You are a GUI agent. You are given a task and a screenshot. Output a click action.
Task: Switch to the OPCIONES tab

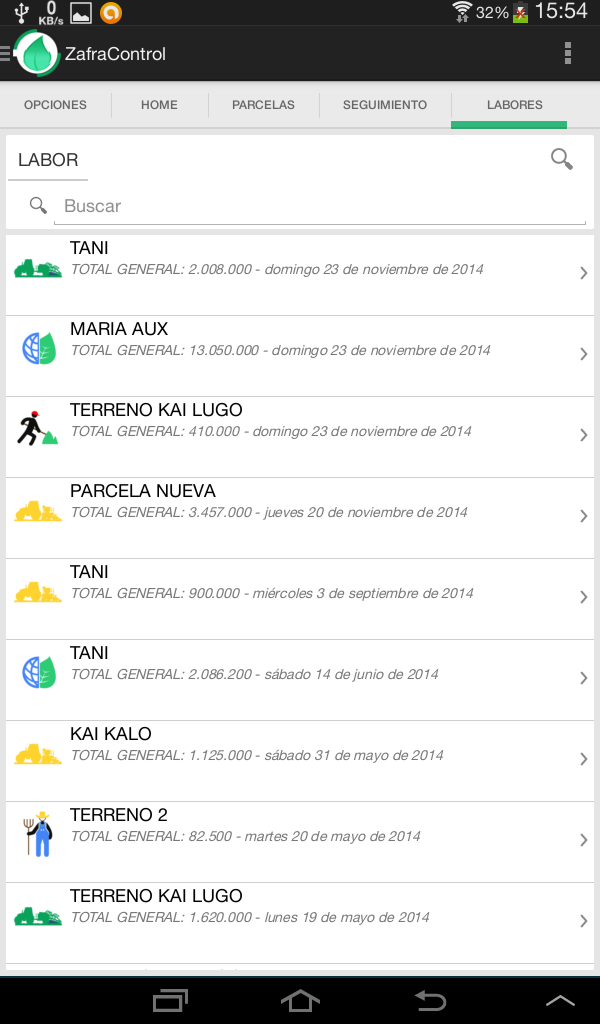tap(55, 104)
